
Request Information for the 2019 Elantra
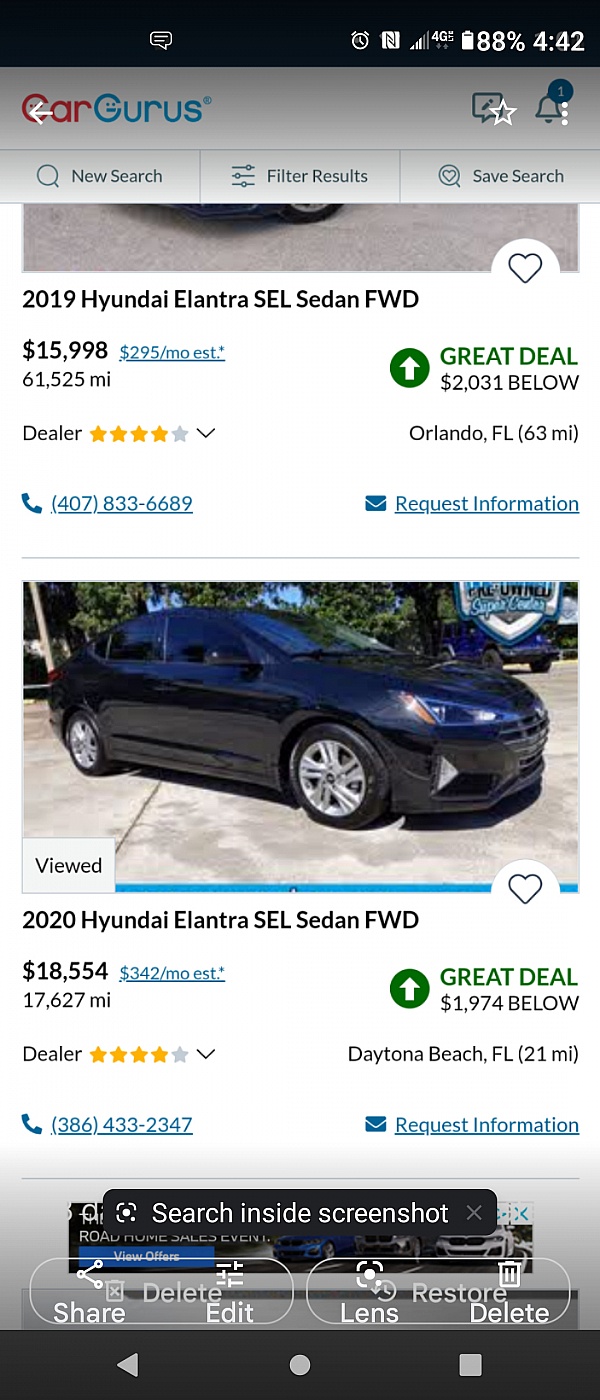click(486, 504)
